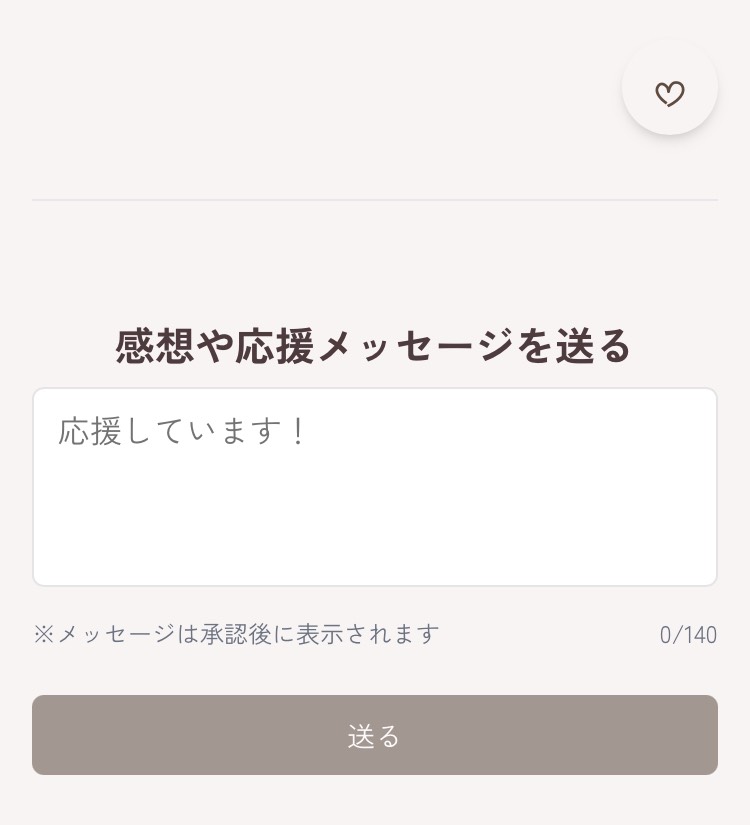The width and height of the screenshot is (750, 825).
Task: Click the grayed-out send button
Action: (375, 735)
